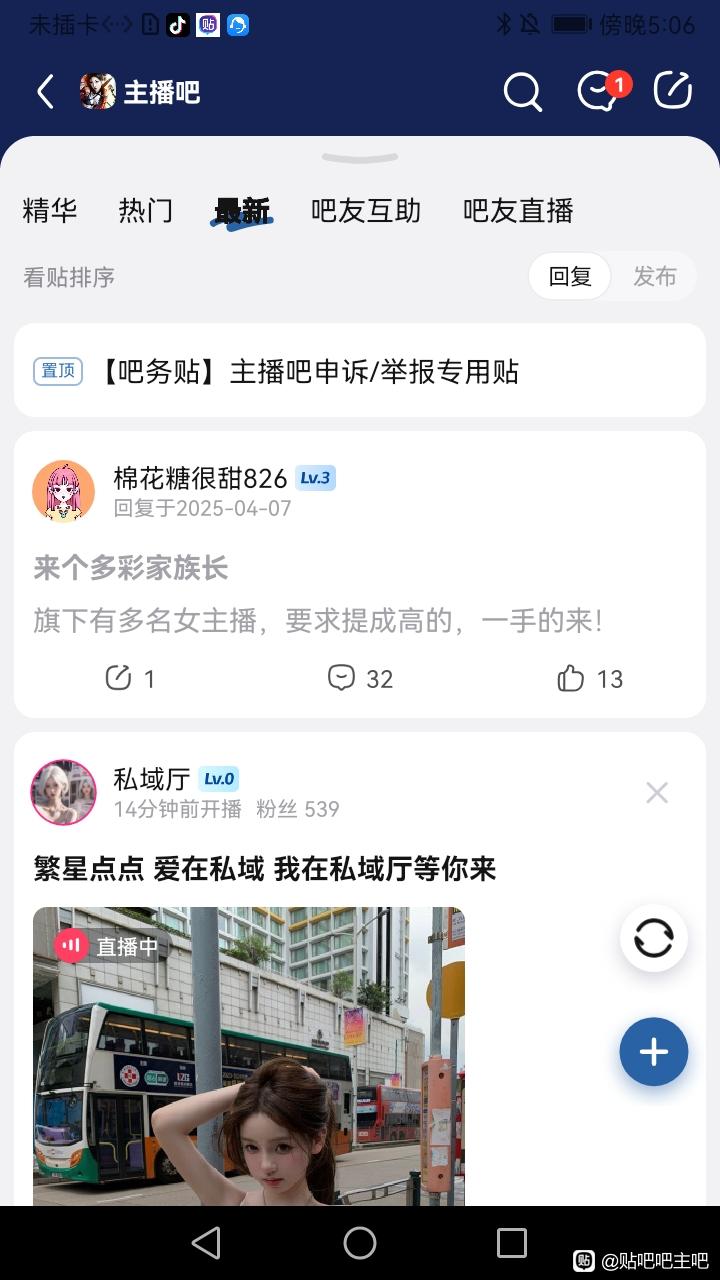Open the search icon in header
Screen dimensions: 720x1280
tap(522, 92)
